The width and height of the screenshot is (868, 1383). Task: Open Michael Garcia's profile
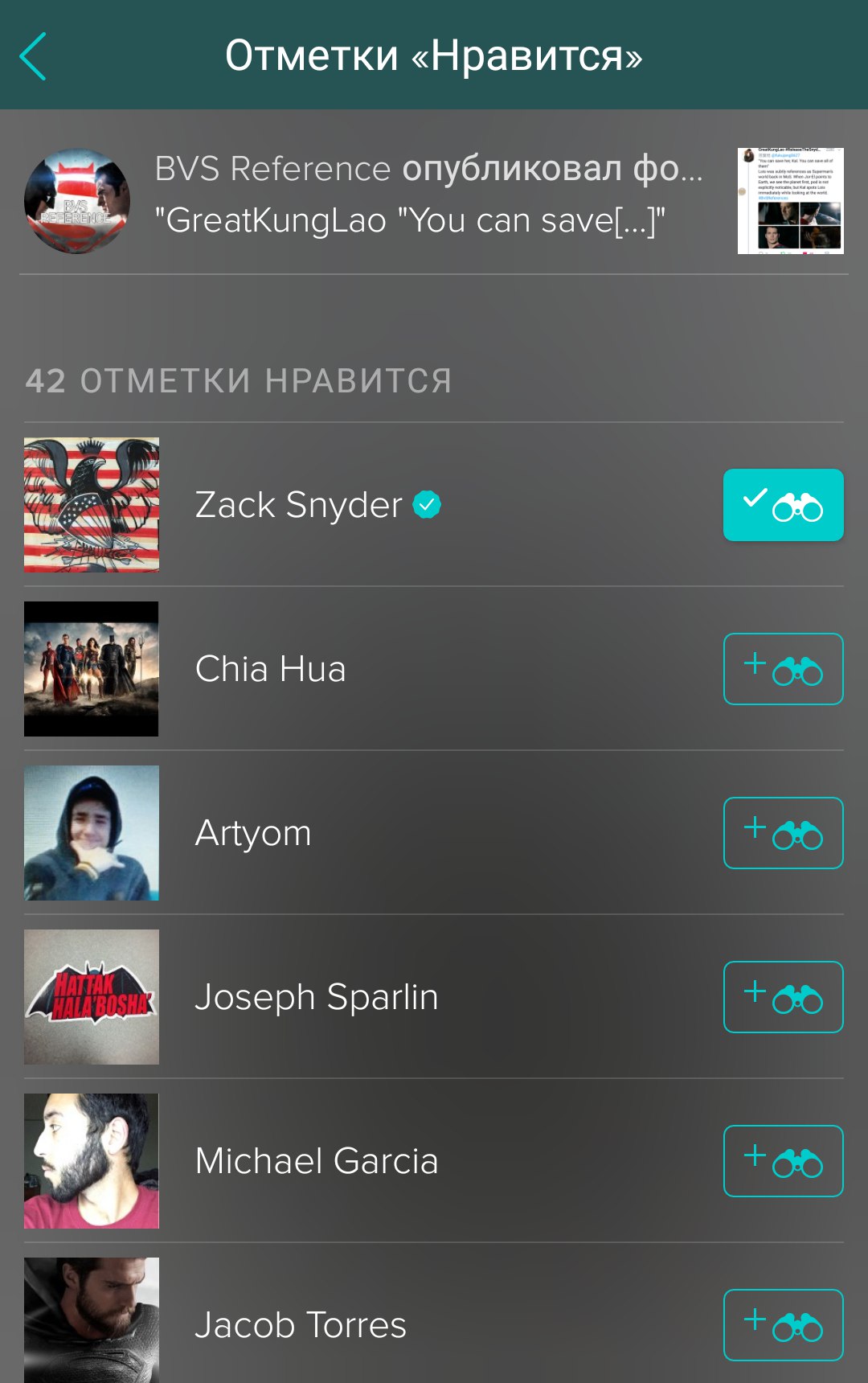click(317, 1161)
